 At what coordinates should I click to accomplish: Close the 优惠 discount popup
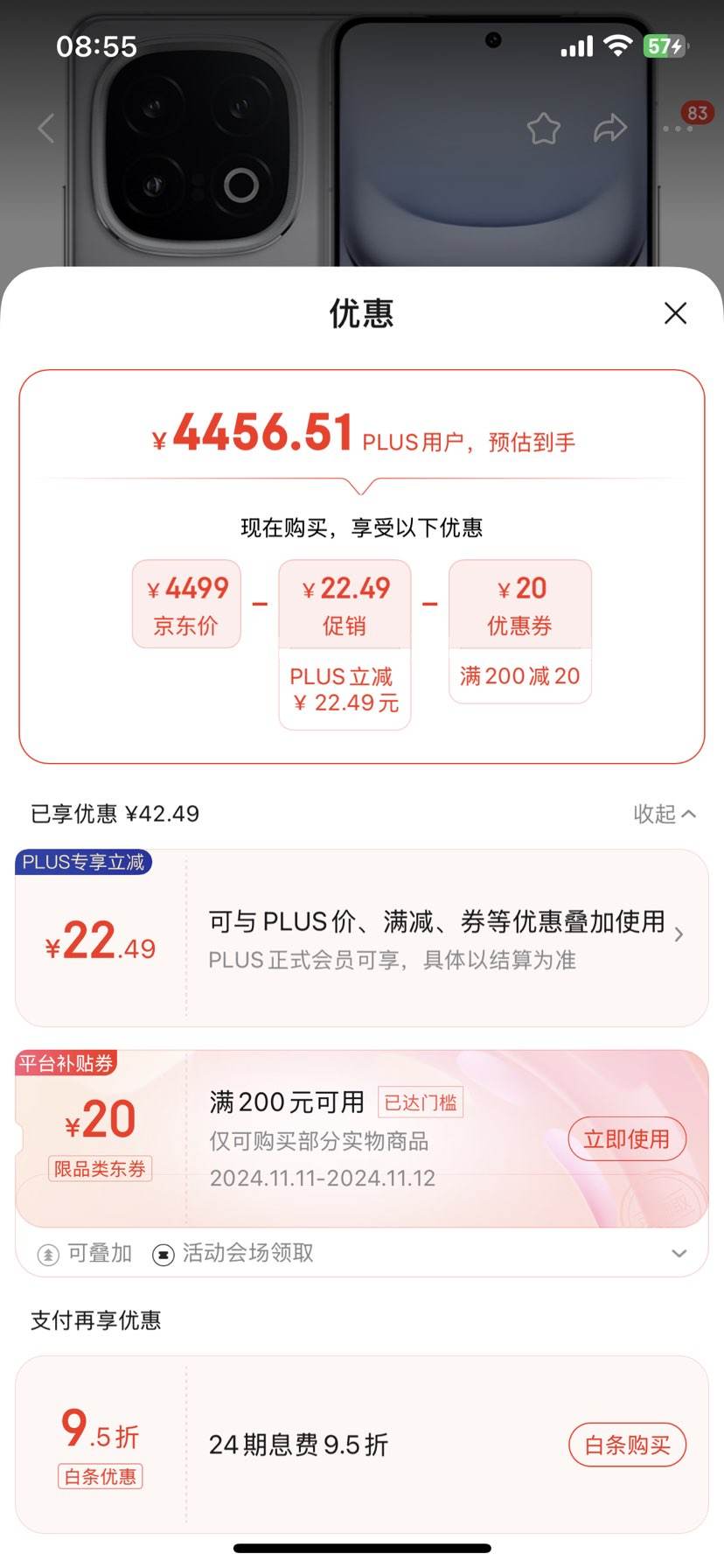(675, 313)
